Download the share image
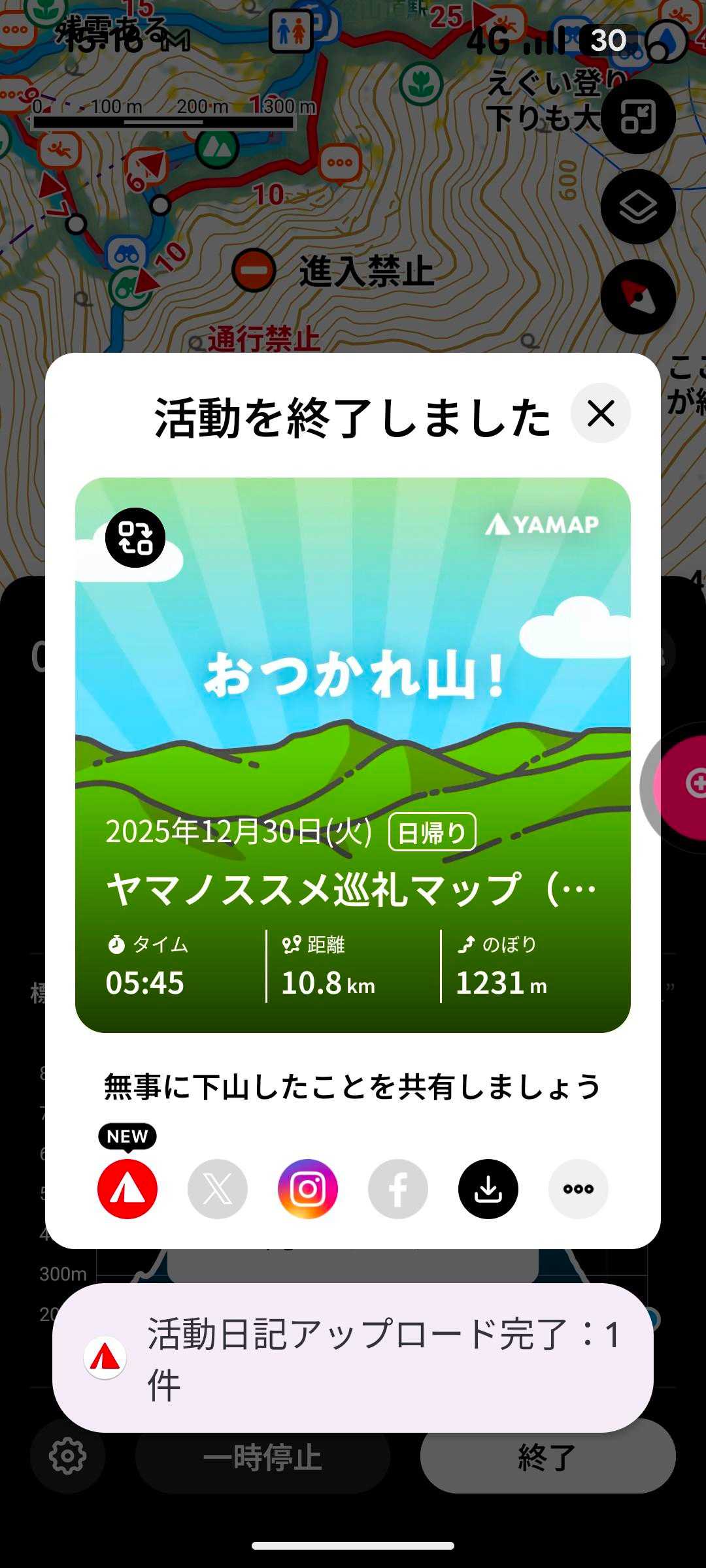Image resolution: width=706 pixels, height=1568 pixels. 488,1188
